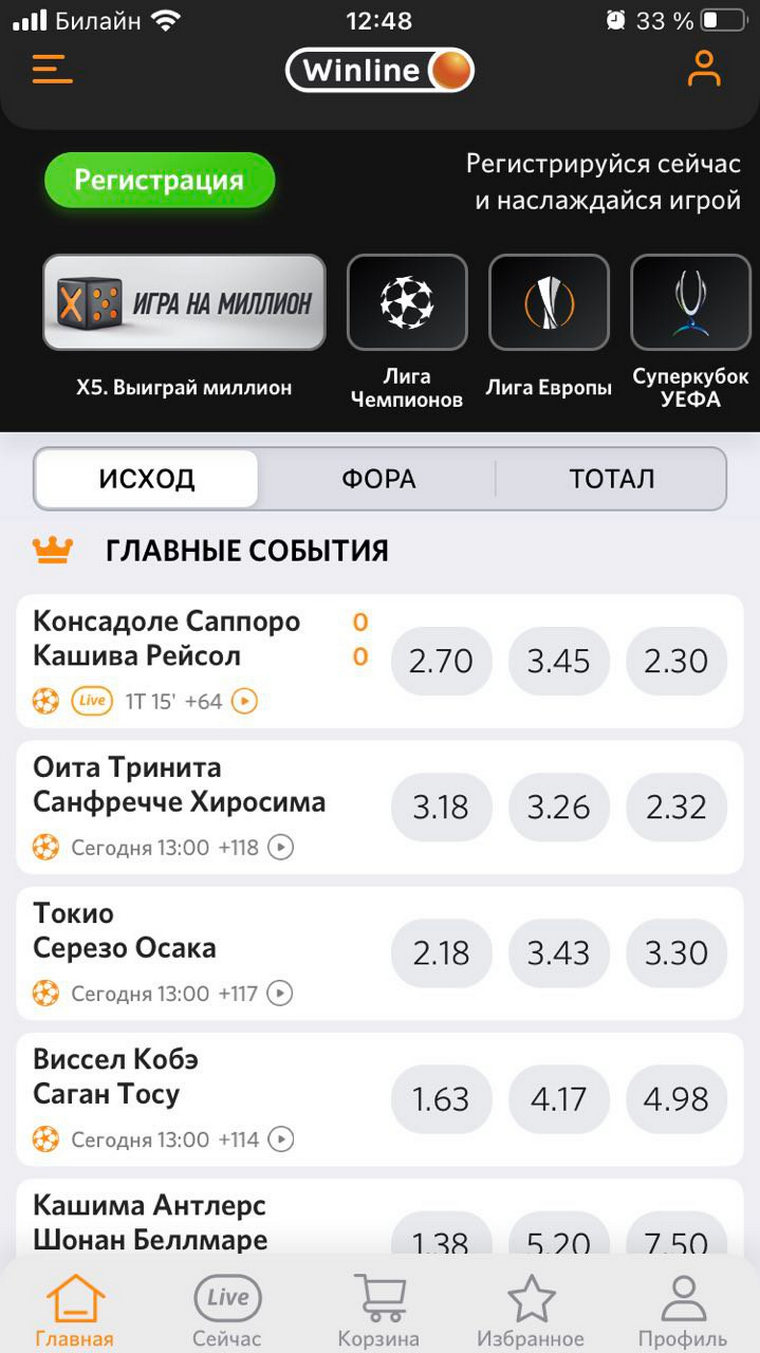Open the hamburger menu
Screen dimensions: 760x1353
[52, 70]
